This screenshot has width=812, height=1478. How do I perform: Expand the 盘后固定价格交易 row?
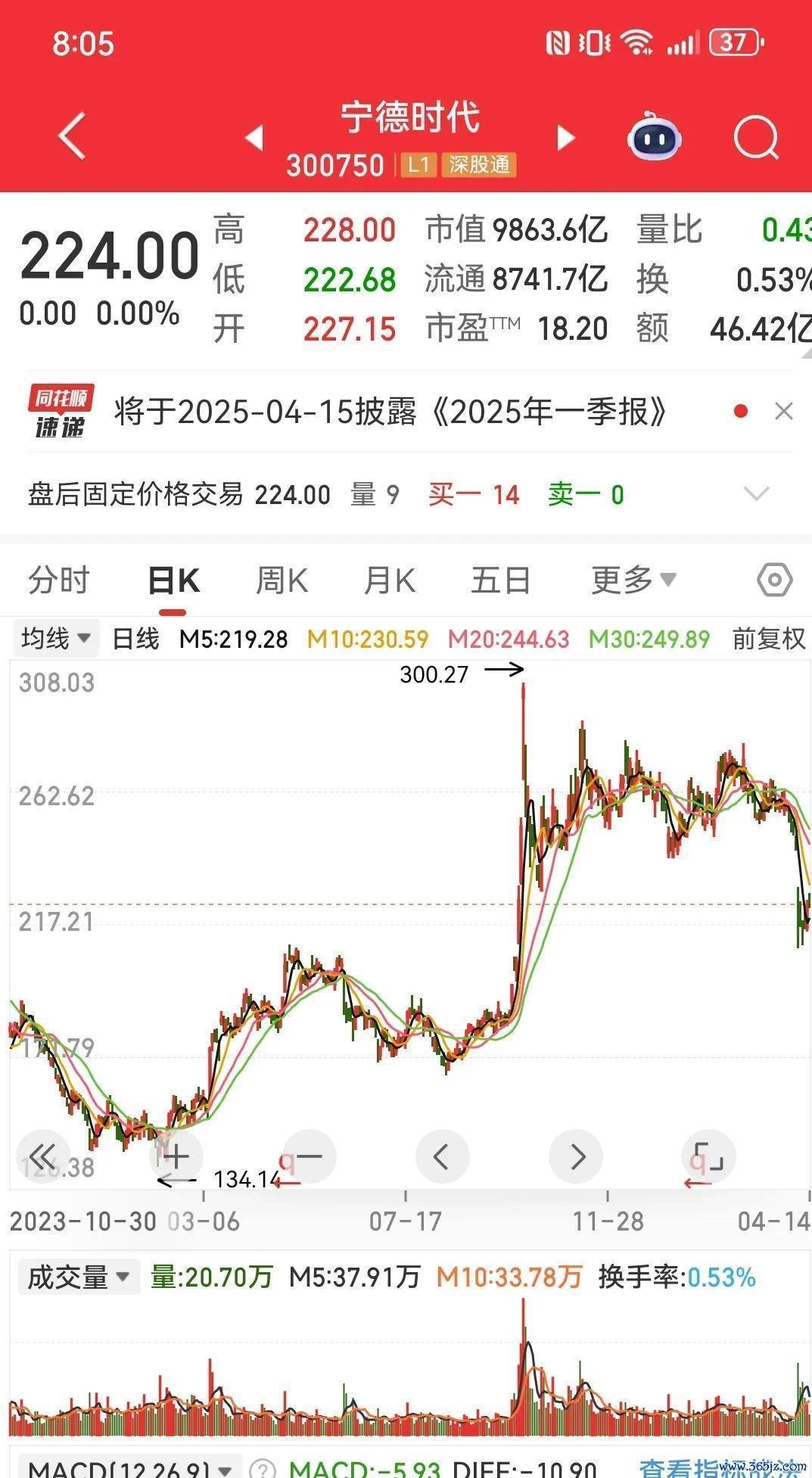tap(756, 494)
